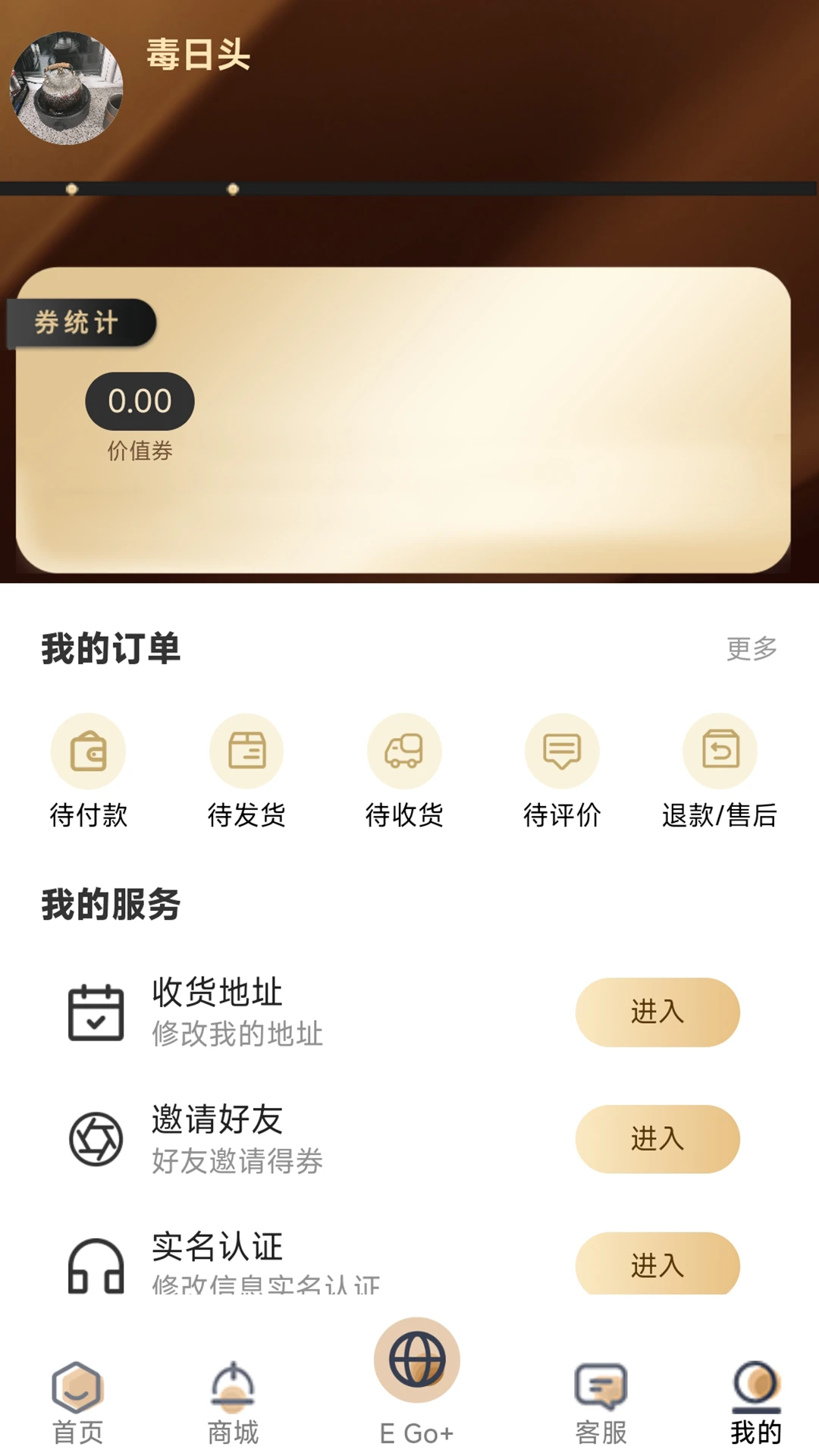819x1456 pixels.
Task: Open 更多 to view all orders
Action: pyautogui.click(x=752, y=648)
